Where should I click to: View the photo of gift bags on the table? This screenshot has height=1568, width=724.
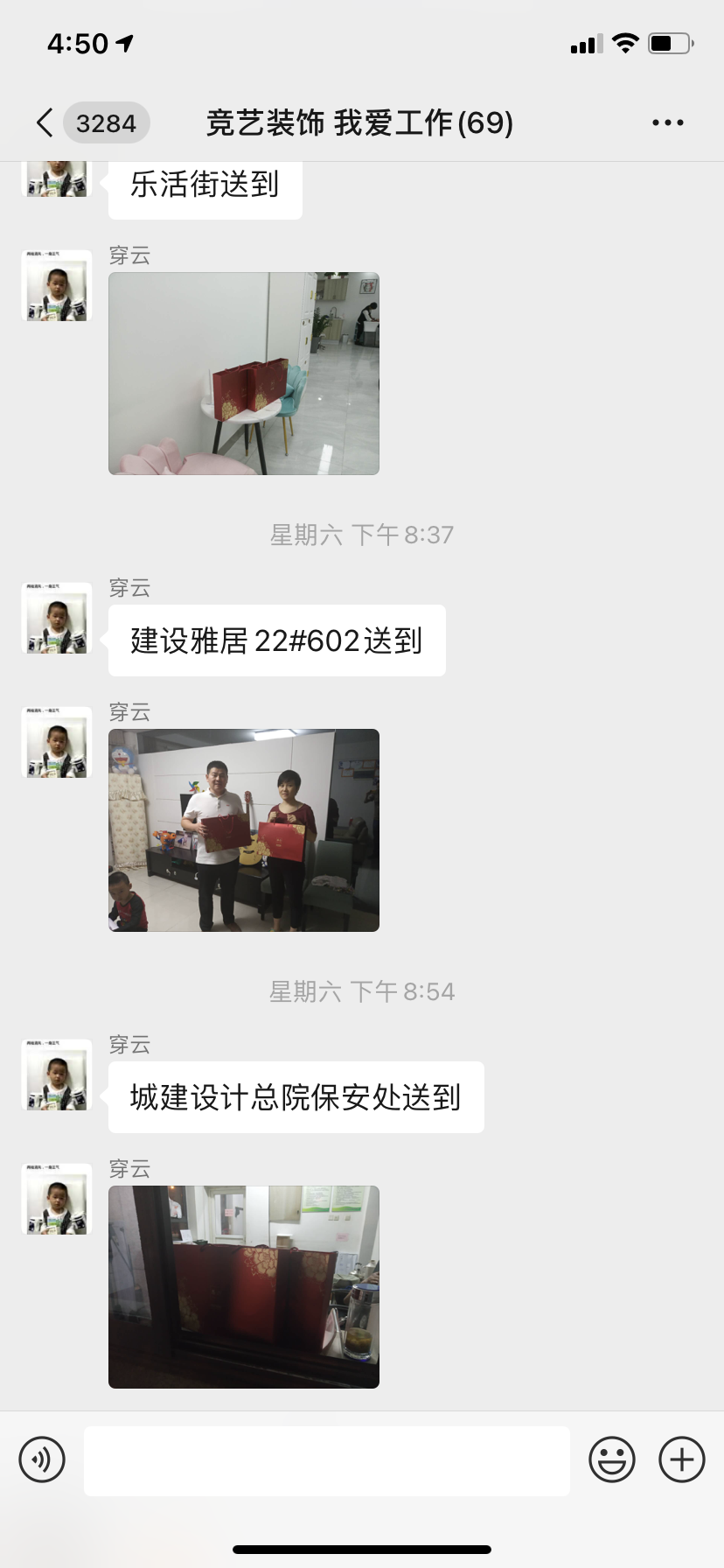click(244, 374)
